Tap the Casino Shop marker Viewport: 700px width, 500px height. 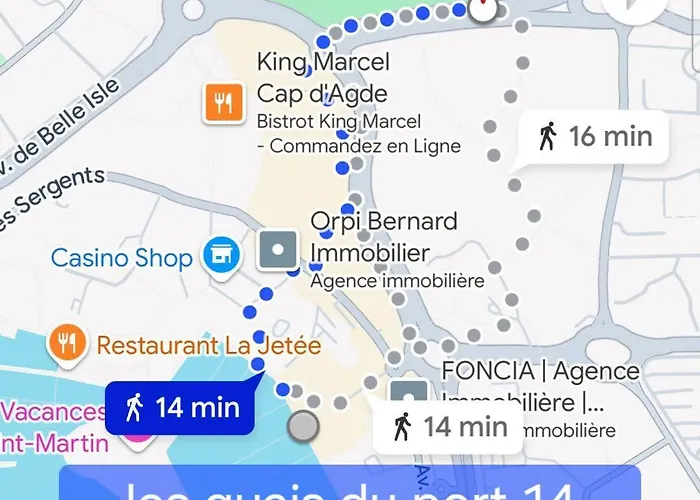218,257
